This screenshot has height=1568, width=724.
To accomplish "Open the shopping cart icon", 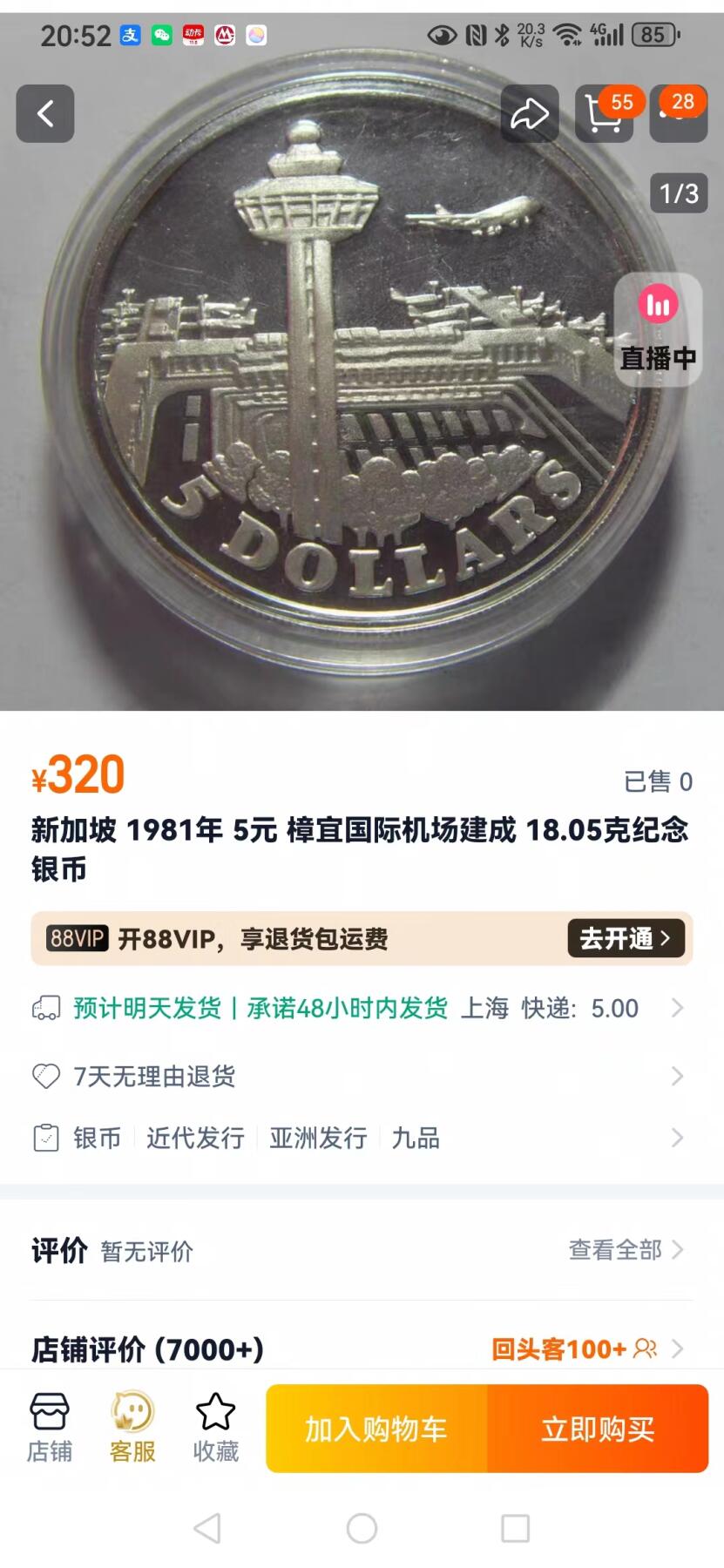I will click(605, 114).
